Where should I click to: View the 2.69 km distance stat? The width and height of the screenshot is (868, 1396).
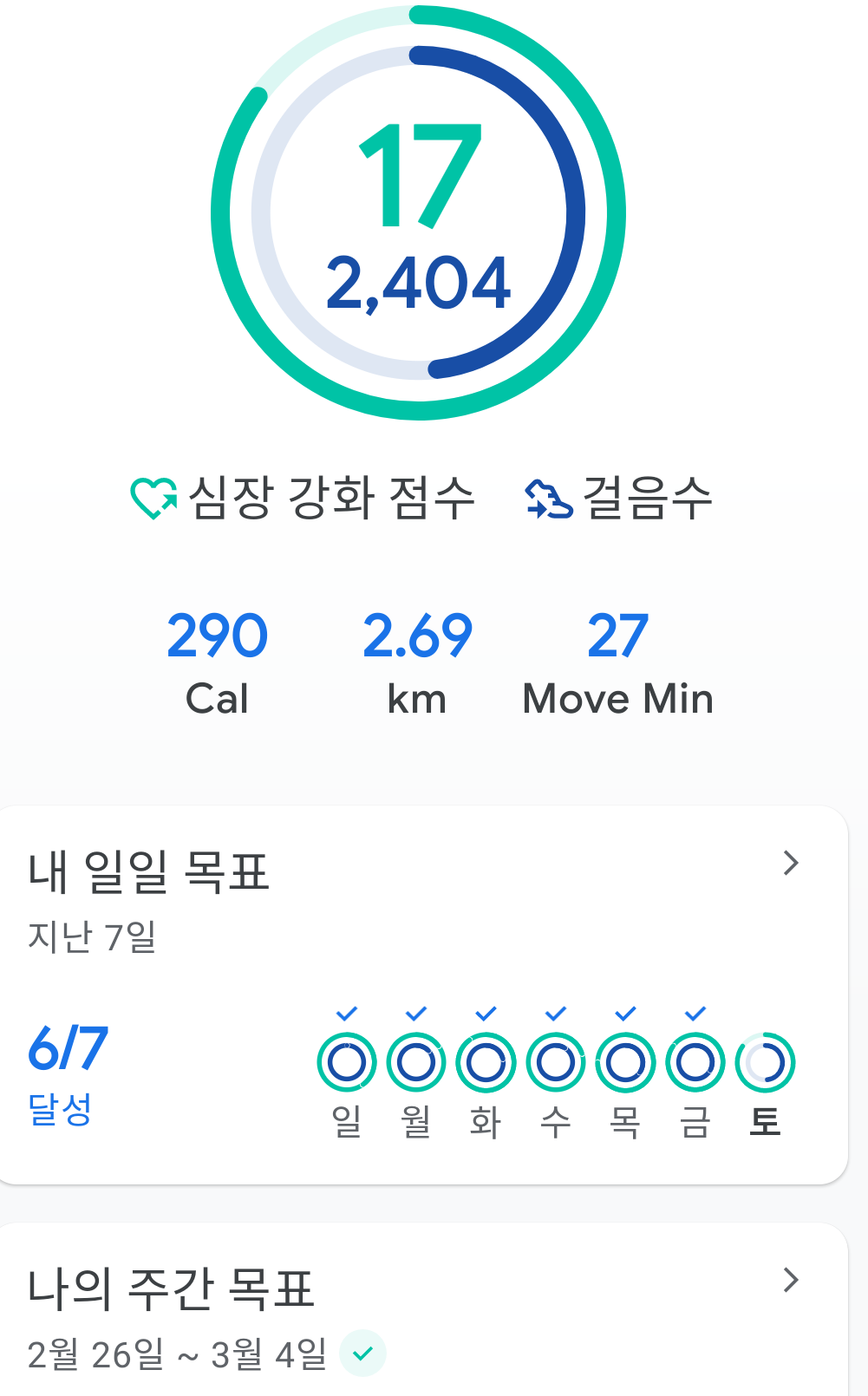(417, 662)
